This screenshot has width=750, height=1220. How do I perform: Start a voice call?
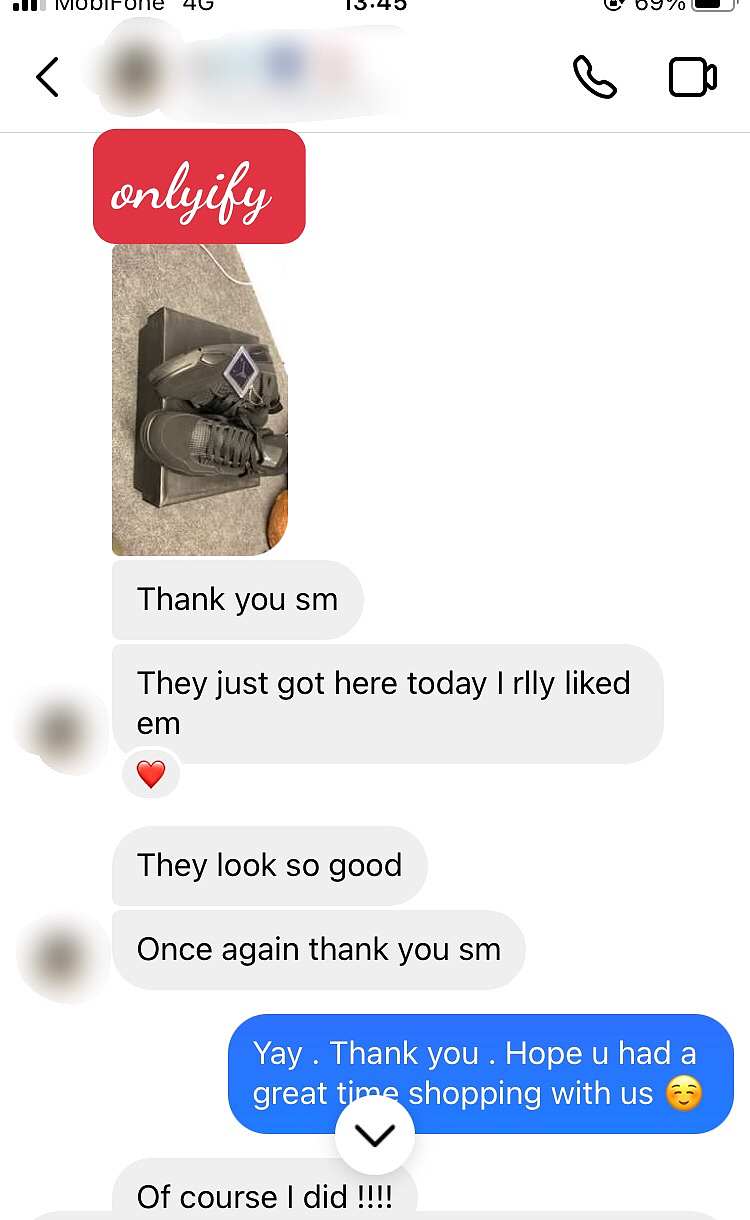[594, 77]
